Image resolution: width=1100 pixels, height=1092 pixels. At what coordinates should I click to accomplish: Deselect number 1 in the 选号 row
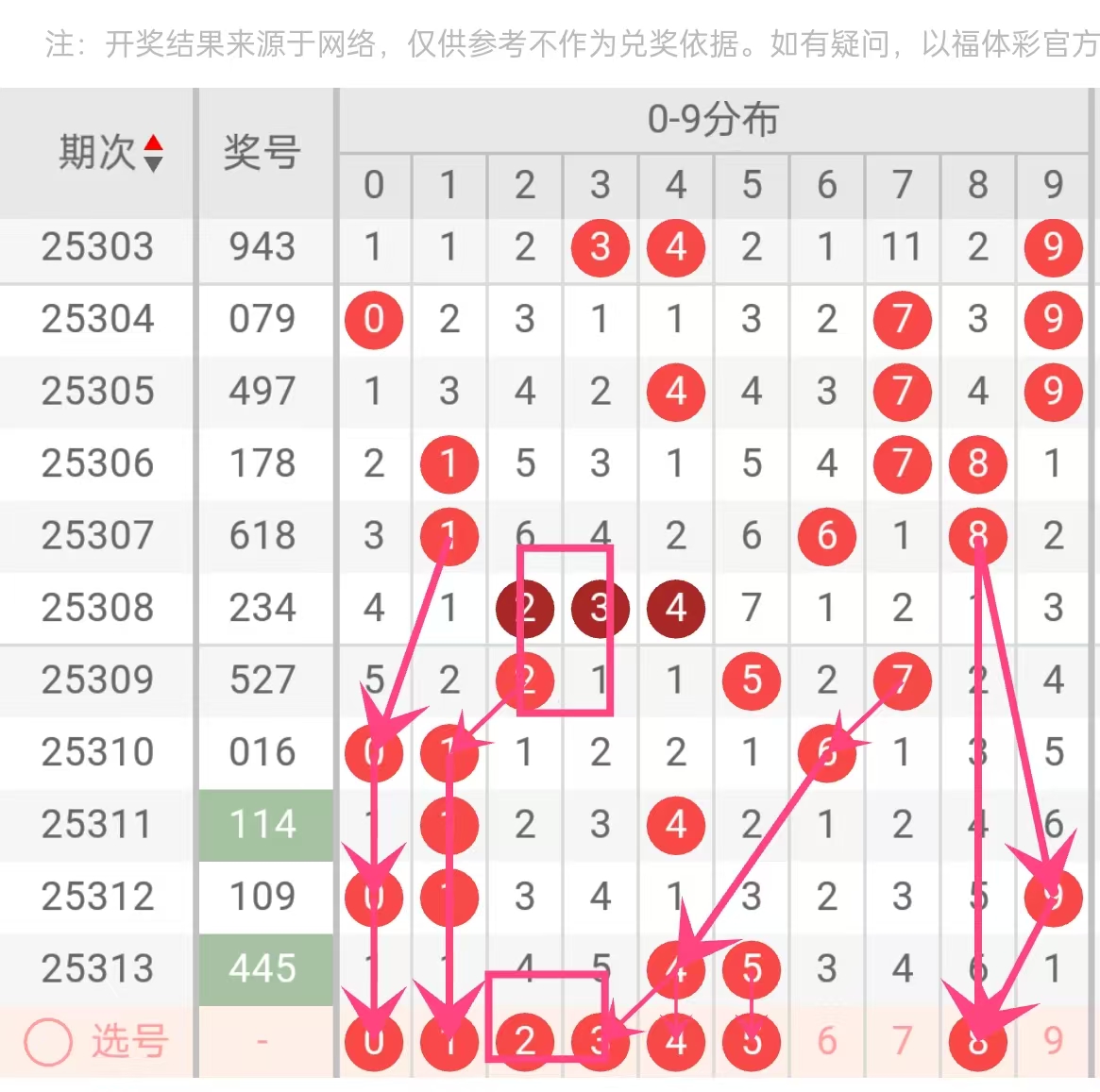(x=449, y=1042)
